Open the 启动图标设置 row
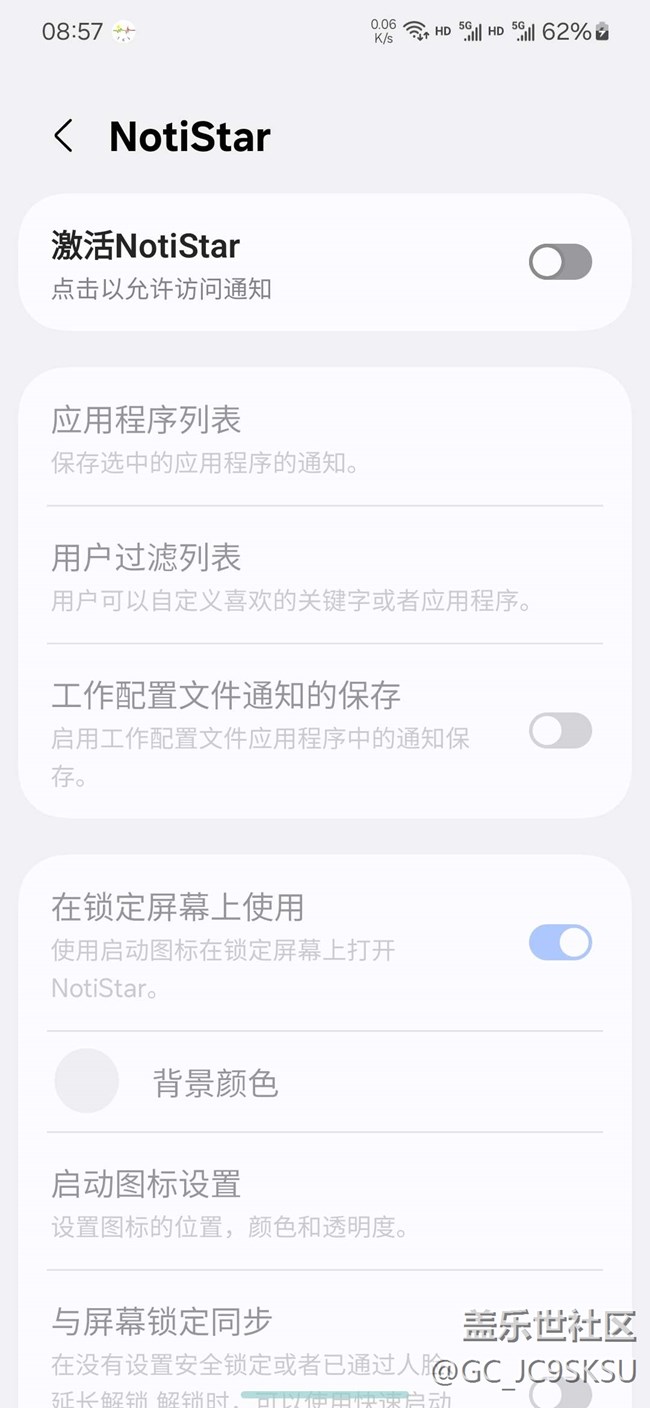The width and height of the screenshot is (650, 1408). 324,1201
